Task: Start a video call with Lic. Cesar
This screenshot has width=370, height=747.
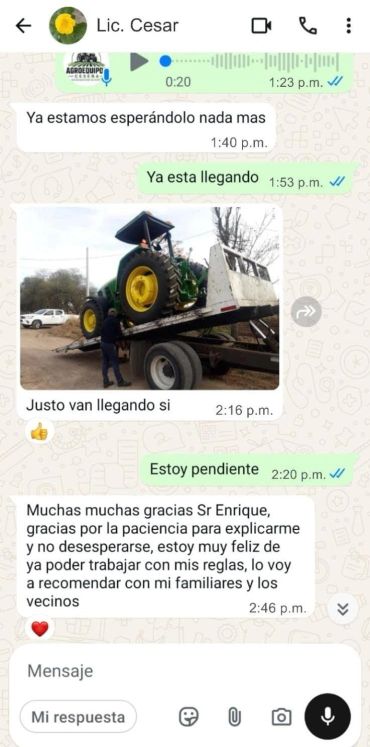Action: click(x=261, y=26)
